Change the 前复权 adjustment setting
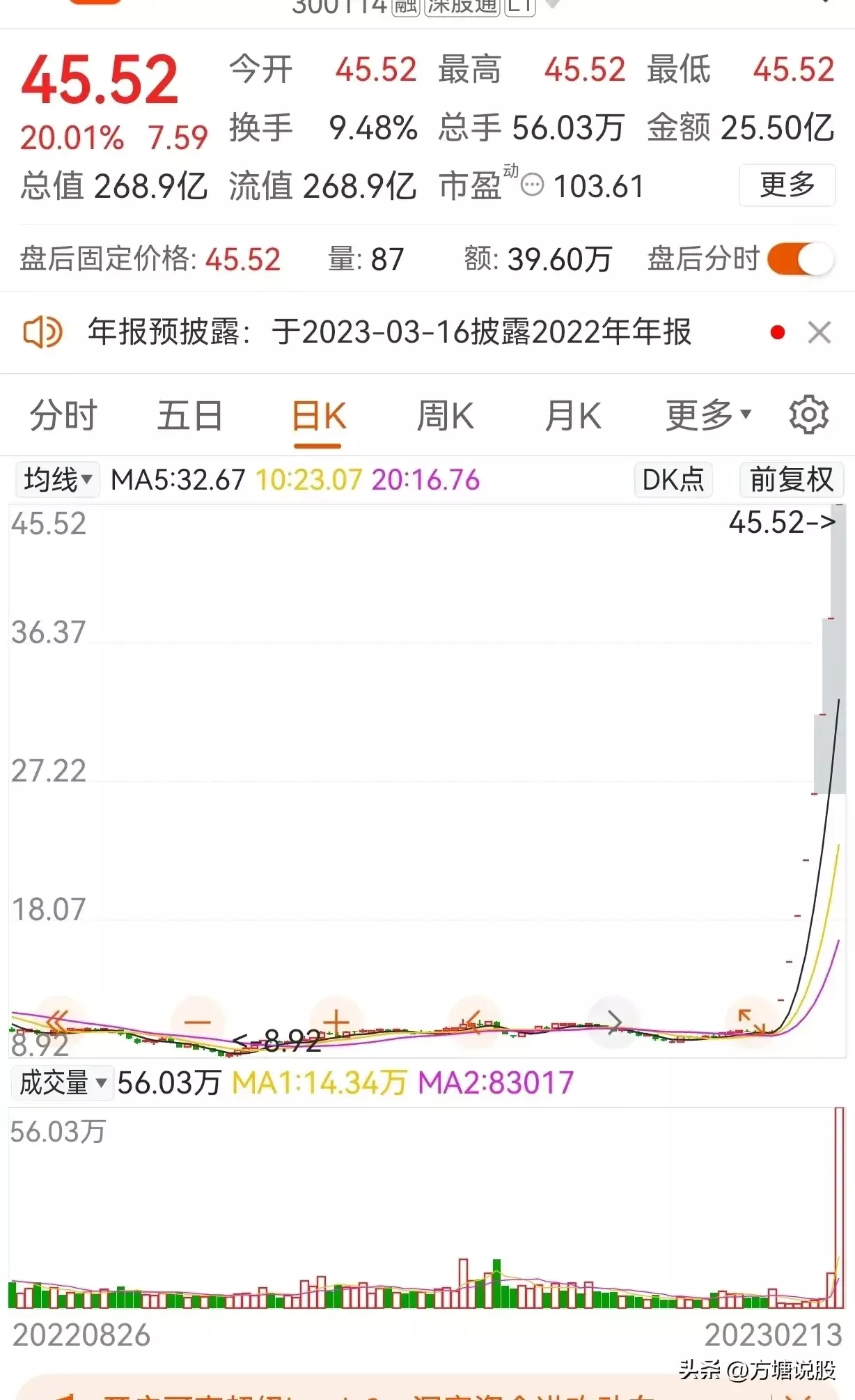Image resolution: width=855 pixels, height=1400 pixels. tap(791, 480)
